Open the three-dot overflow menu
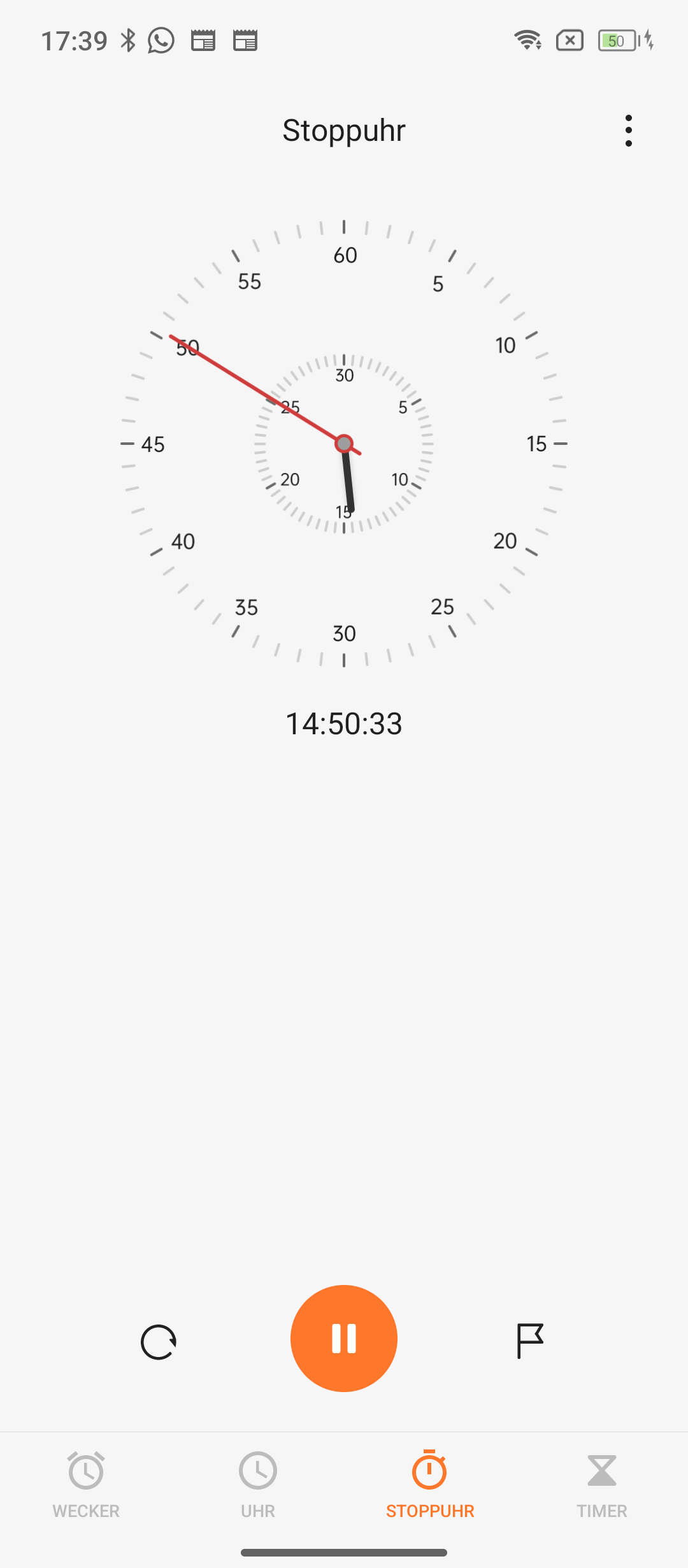Screen dimensions: 688x1568 coord(629,131)
